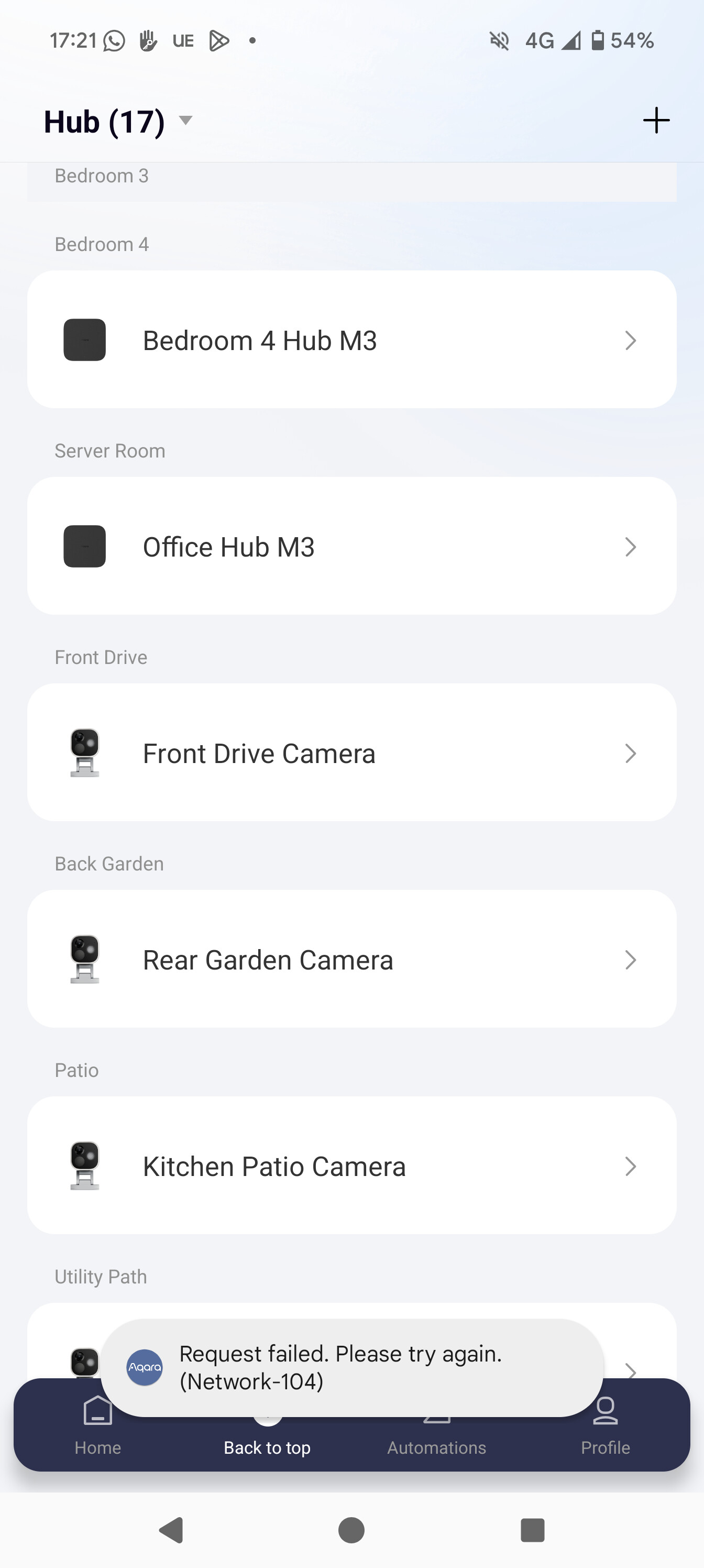
Task: Select Kitchen Patio Camera
Action: (351, 1165)
